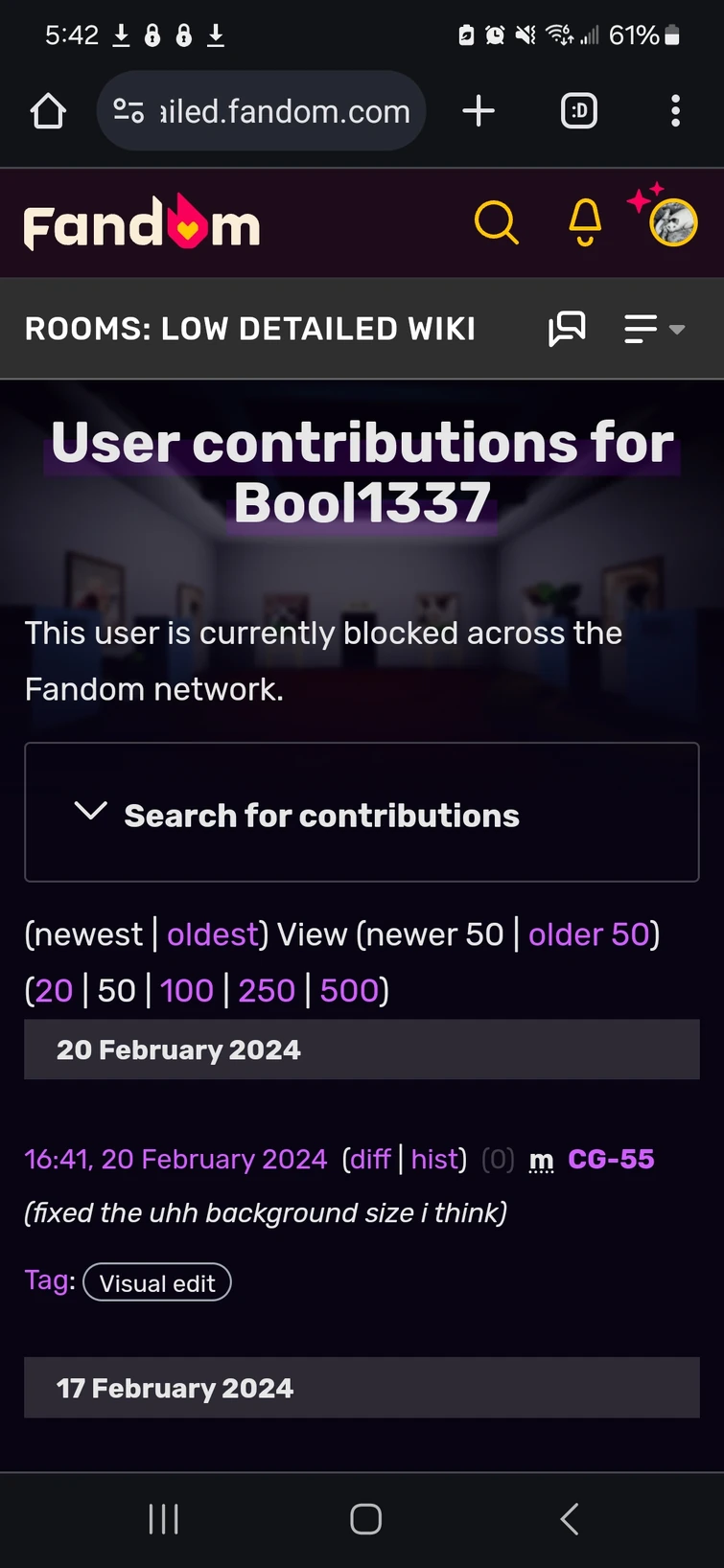Click the Visual edit tag

tap(157, 1281)
